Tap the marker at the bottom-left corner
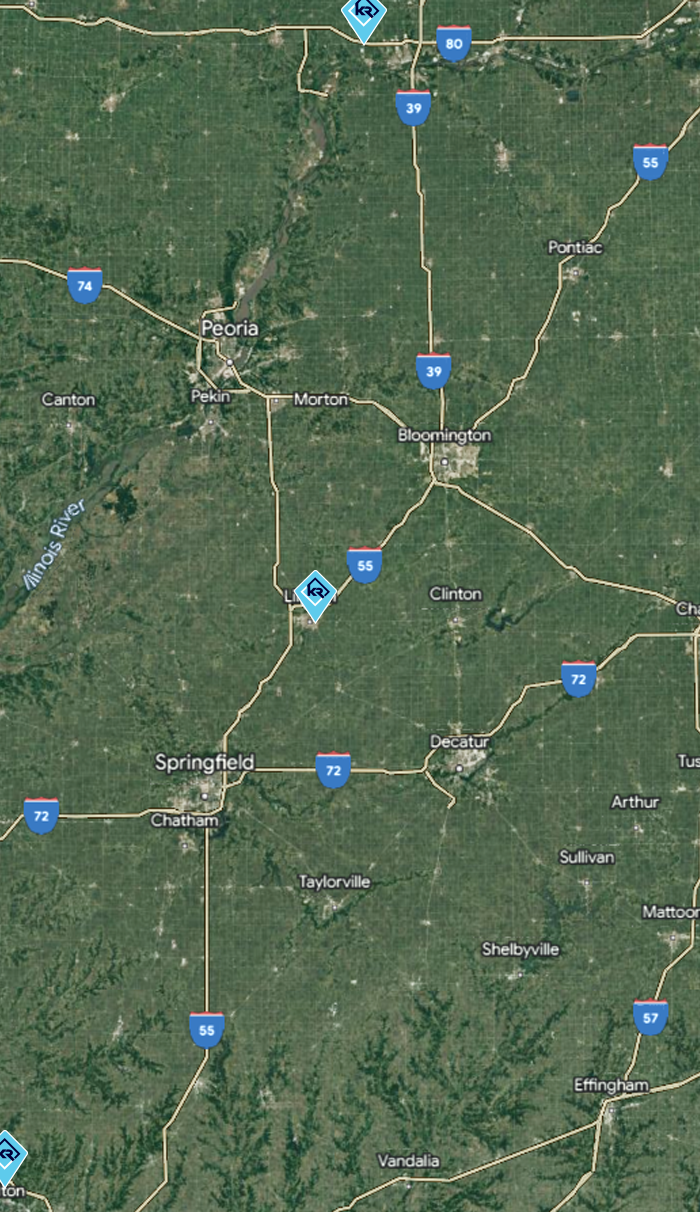The height and width of the screenshot is (1212, 700). (x=7, y=1157)
